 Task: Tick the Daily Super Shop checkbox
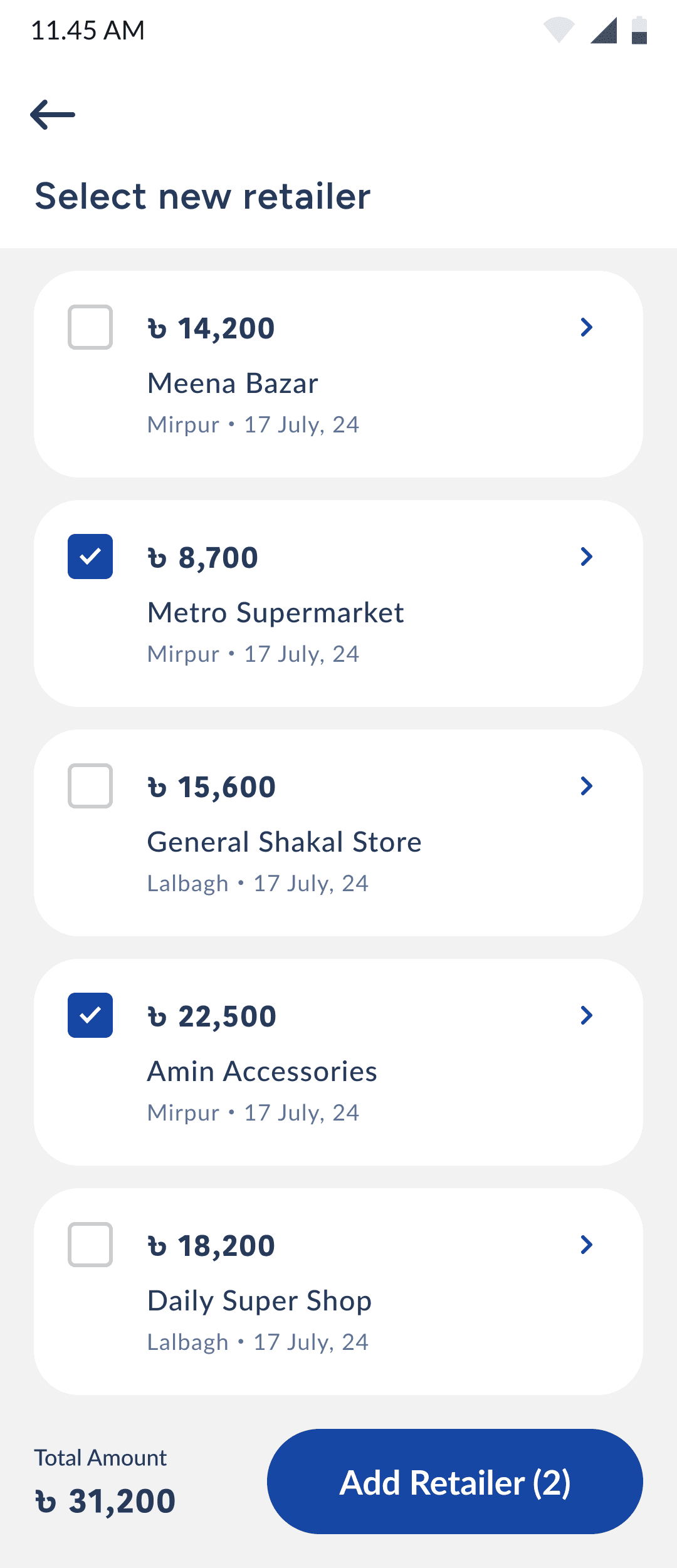click(90, 1245)
